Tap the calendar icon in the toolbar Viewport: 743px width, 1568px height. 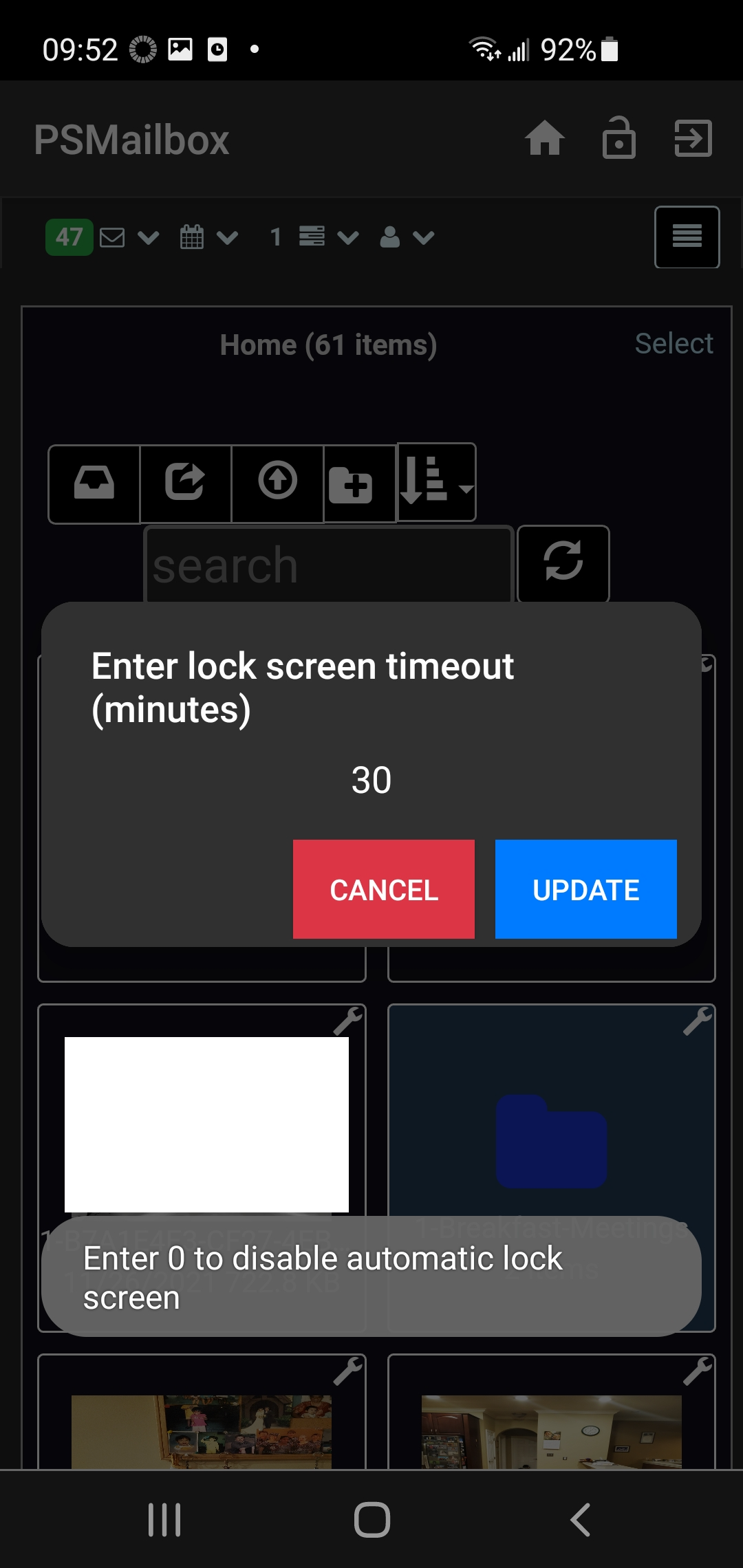tap(193, 237)
